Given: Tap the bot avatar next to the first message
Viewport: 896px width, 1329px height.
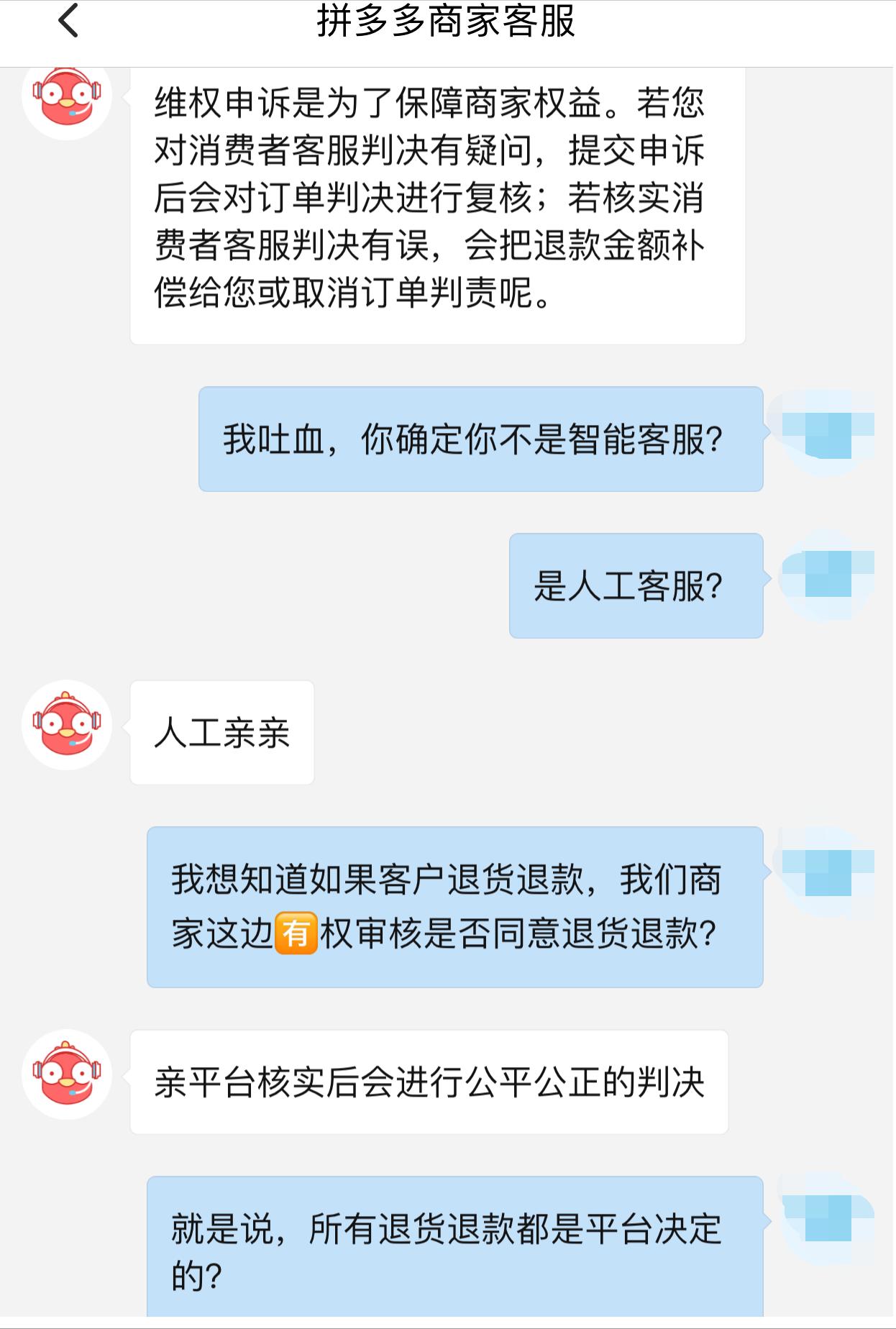Looking at the screenshot, I should pos(66,101).
